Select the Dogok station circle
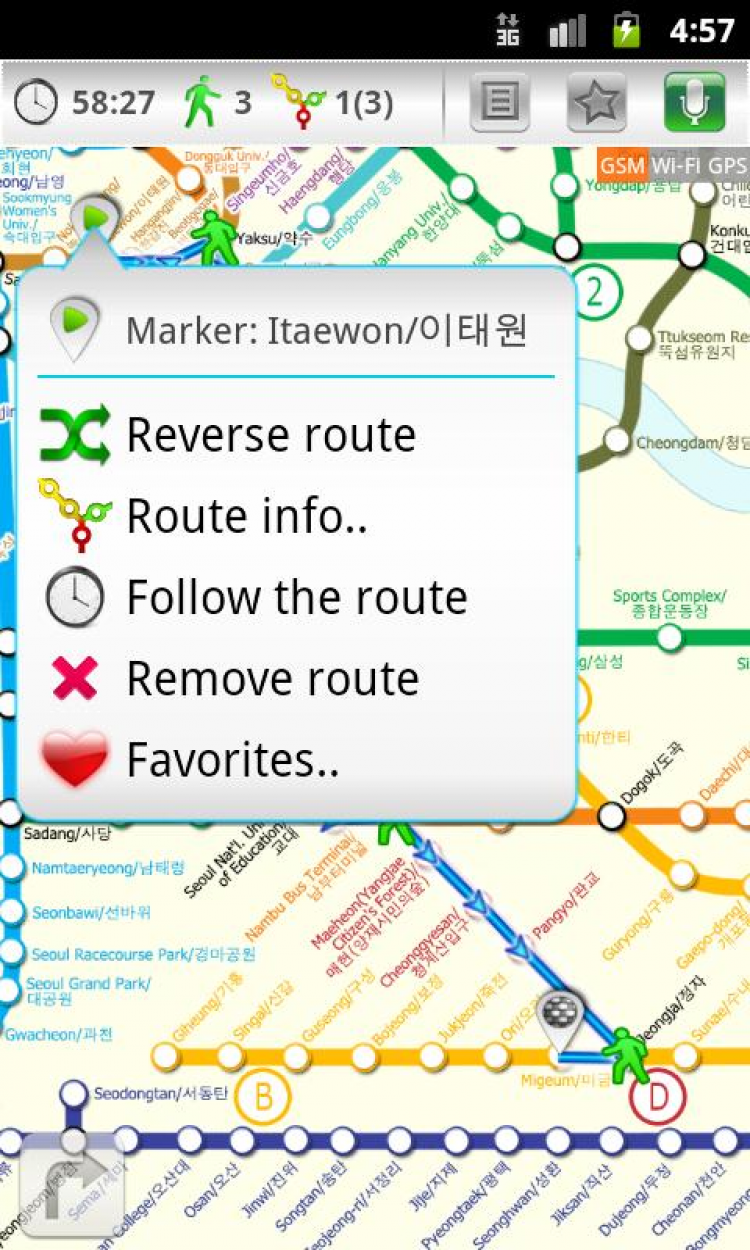The height and width of the screenshot is (1250, 750). click(x=612, y=817)
